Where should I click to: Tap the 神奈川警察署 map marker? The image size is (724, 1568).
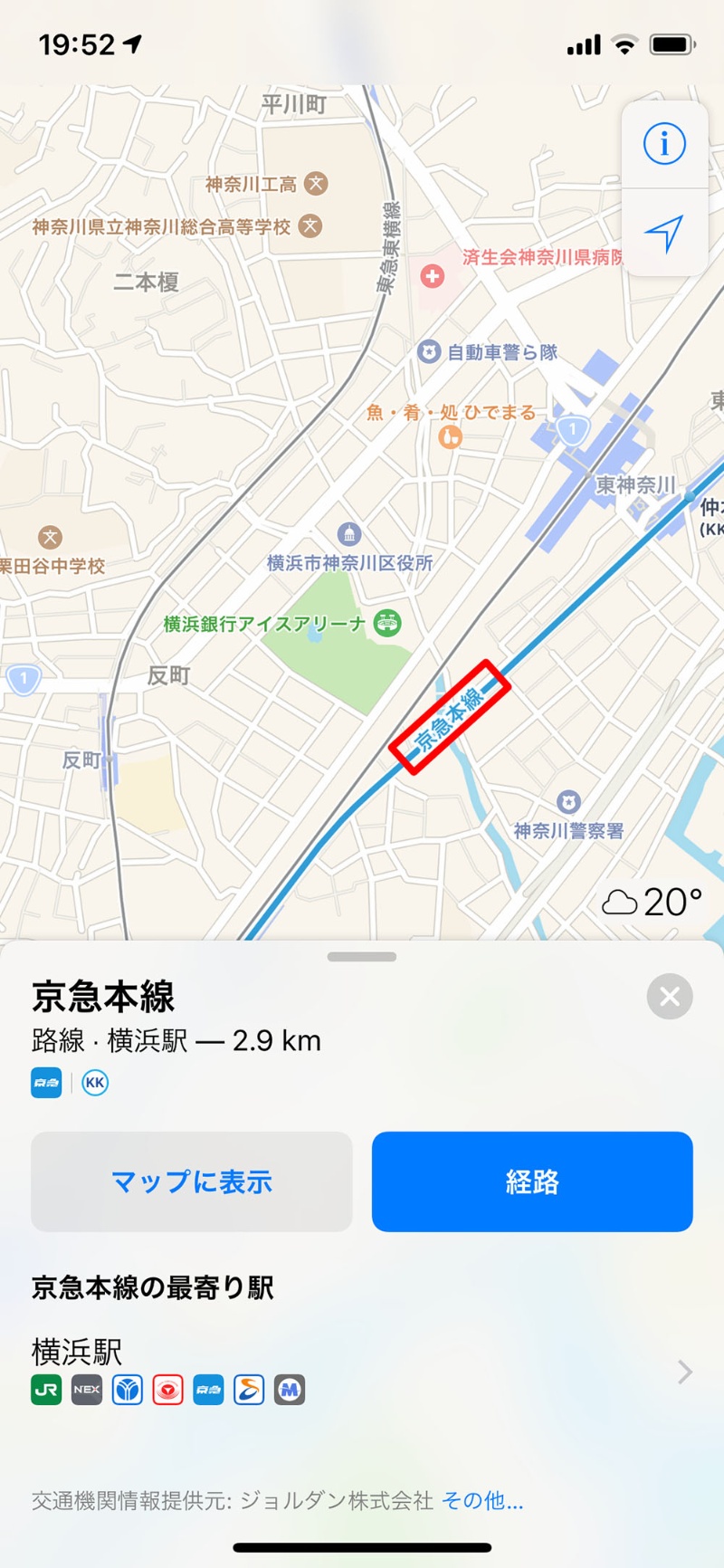coord(568,802)
